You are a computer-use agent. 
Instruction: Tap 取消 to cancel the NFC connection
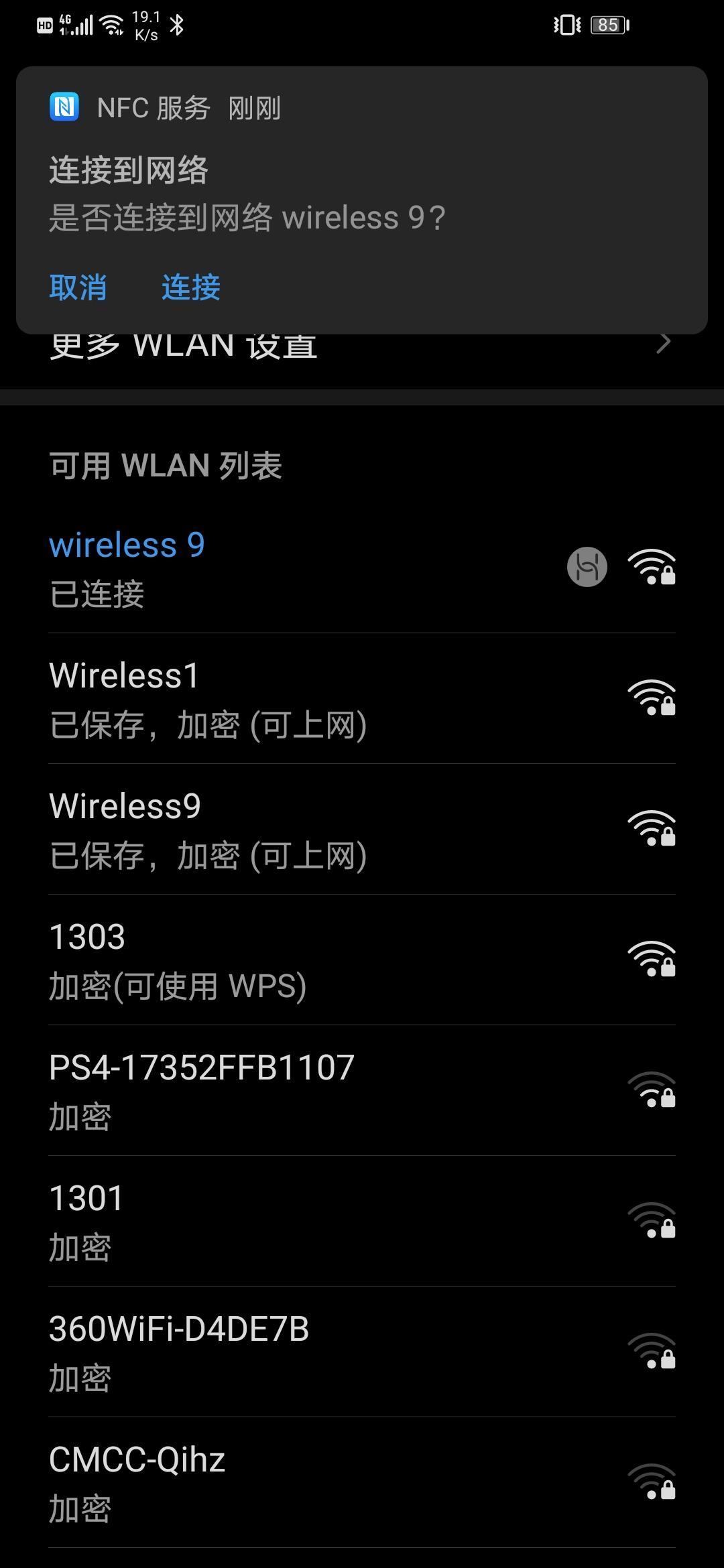click(x=78, y=287)
